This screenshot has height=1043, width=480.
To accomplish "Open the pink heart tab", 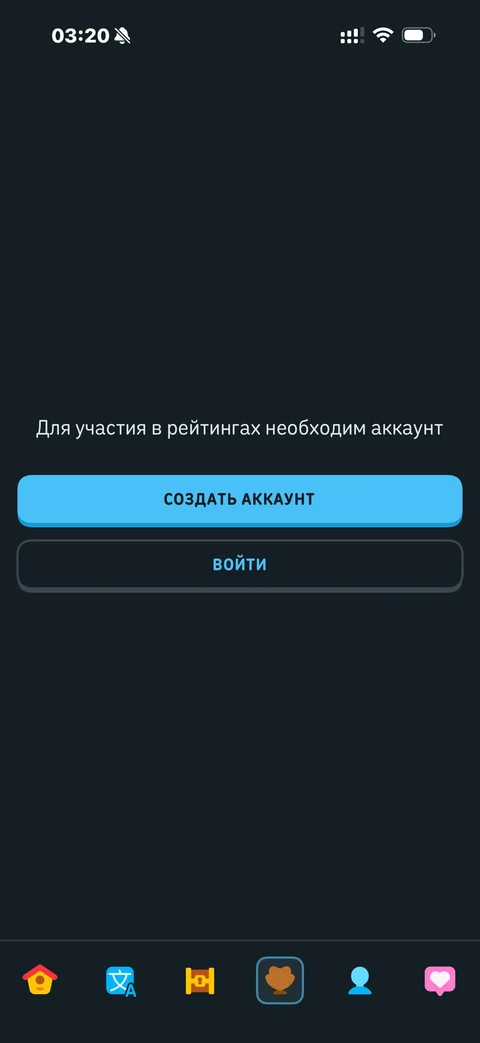I will click(440, 980).
